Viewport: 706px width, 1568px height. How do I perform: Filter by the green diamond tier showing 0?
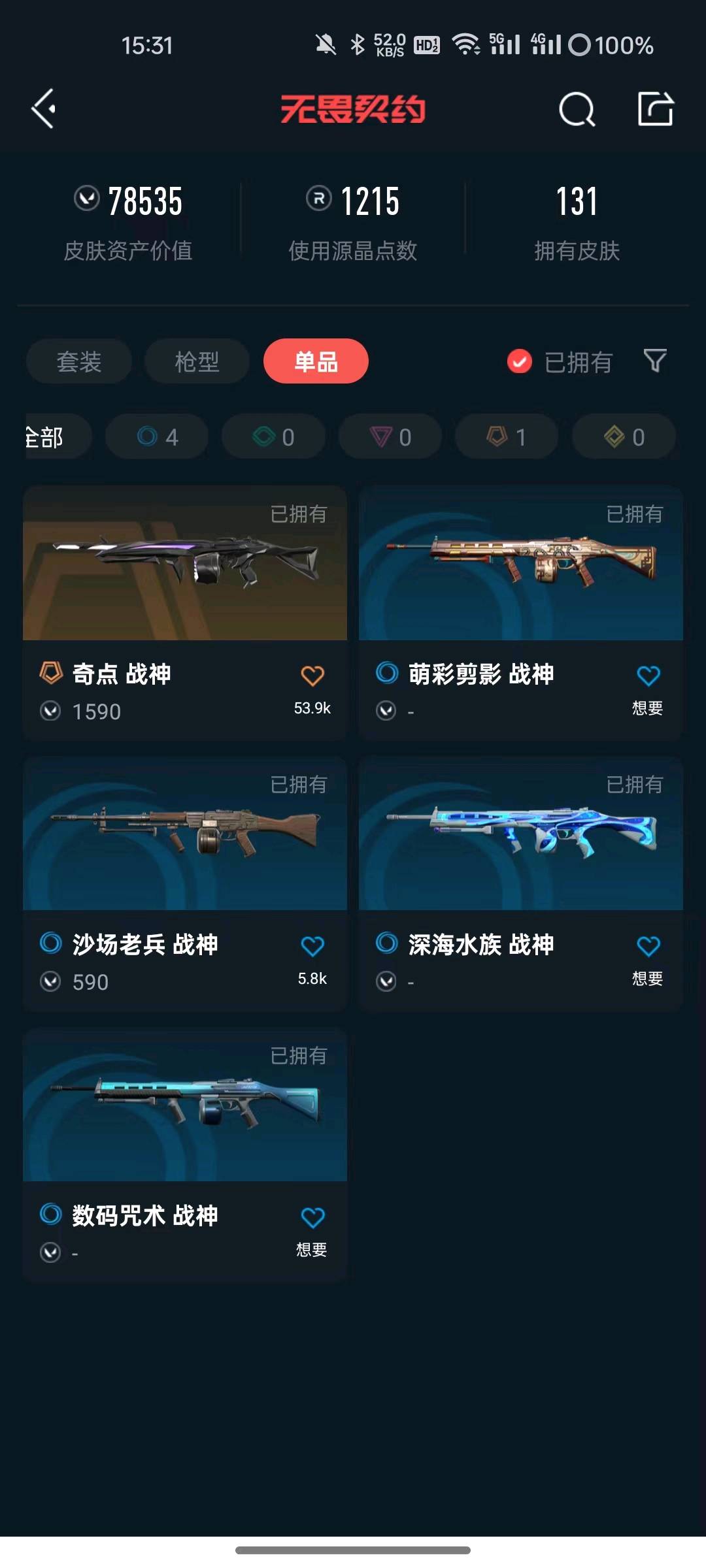[273, 436]
